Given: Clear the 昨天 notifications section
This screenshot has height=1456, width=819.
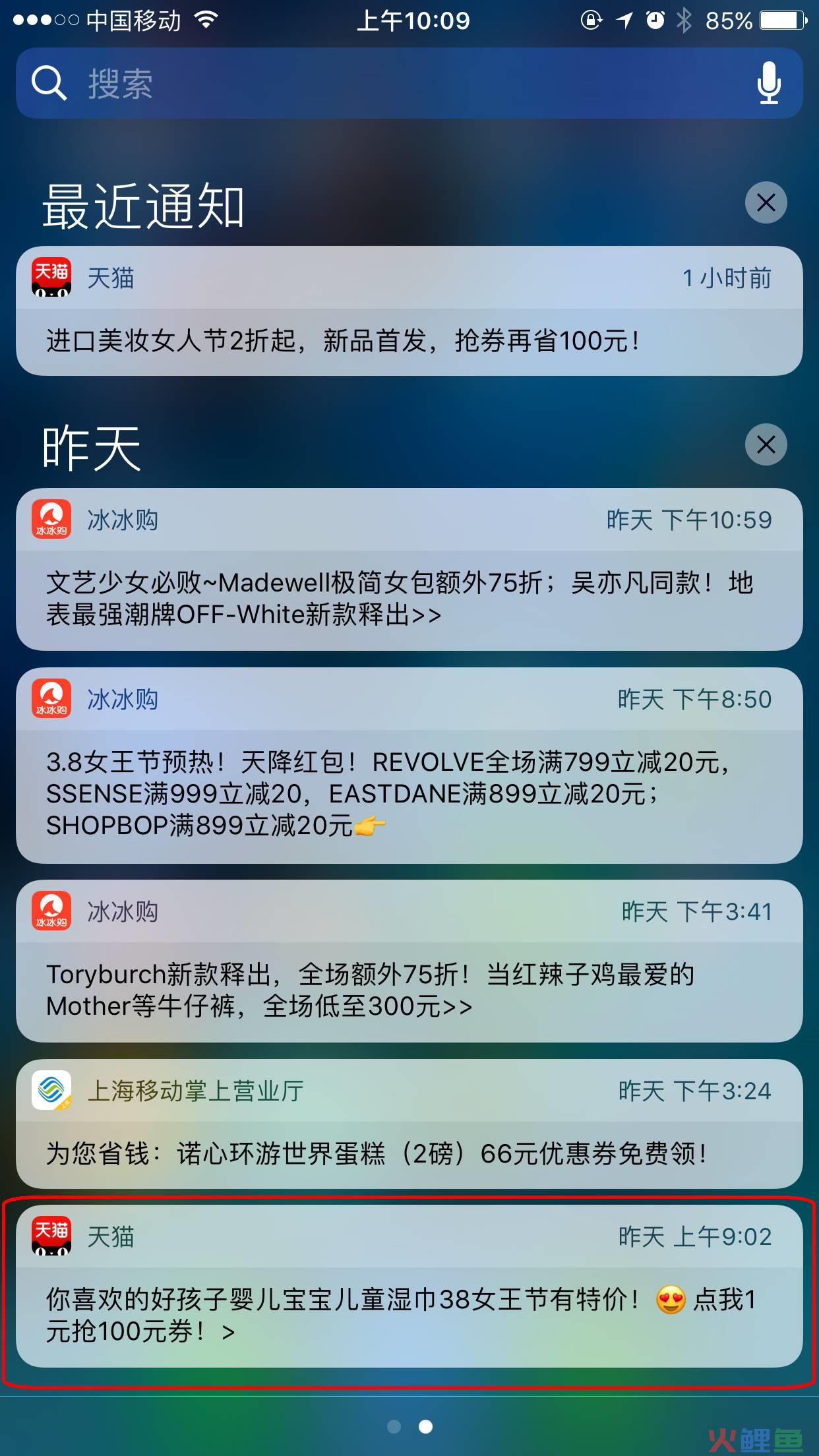Looking at the screenshot, I should coord(766,444).
